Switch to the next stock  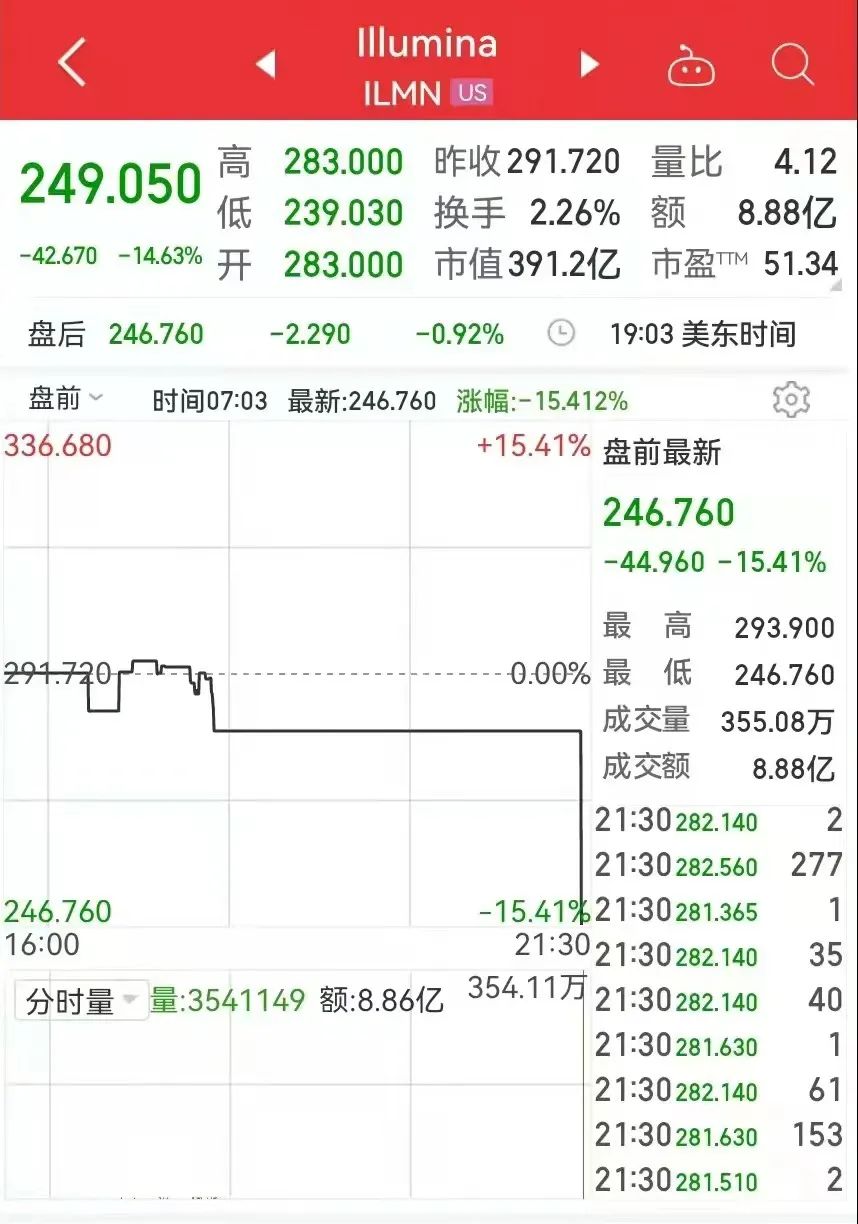(x=589, y=65)
